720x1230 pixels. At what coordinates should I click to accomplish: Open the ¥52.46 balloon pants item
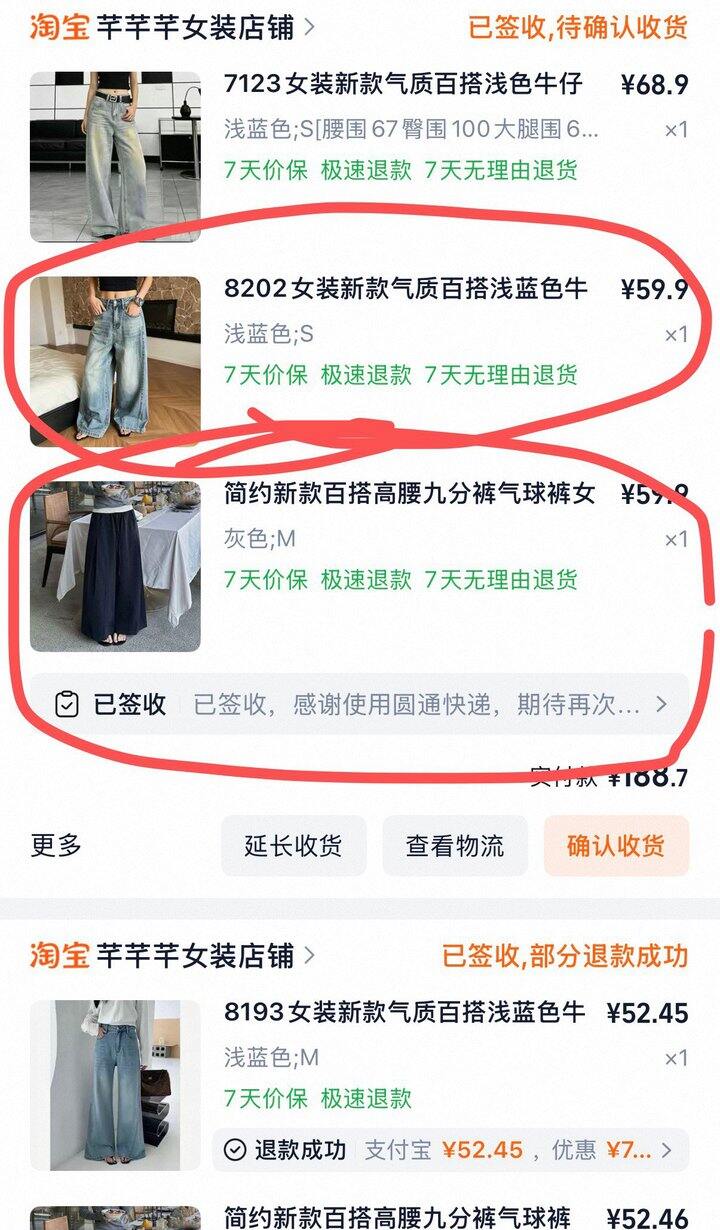(x=359, y=1217)
